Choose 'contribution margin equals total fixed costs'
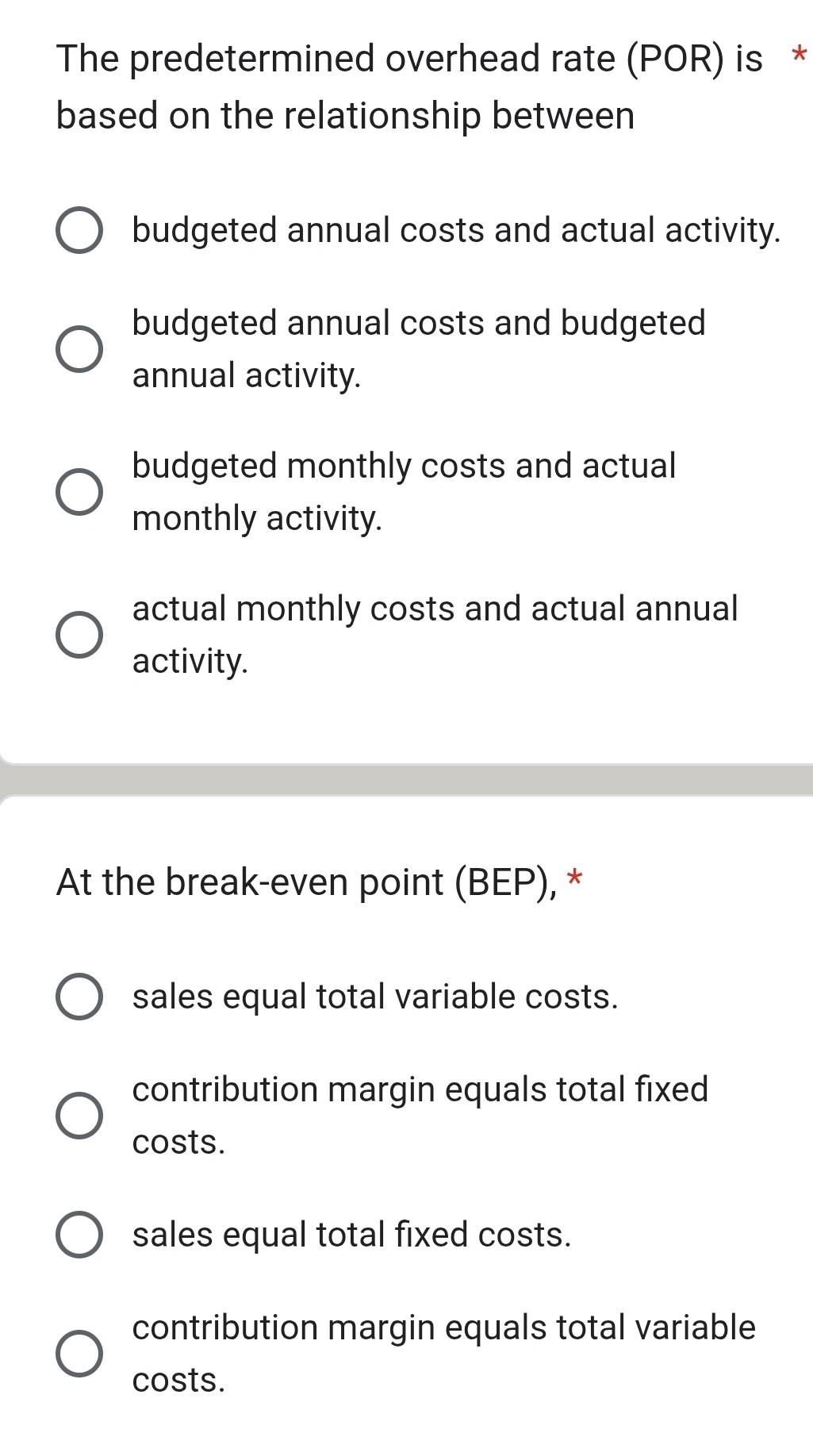 (79, 1116)
